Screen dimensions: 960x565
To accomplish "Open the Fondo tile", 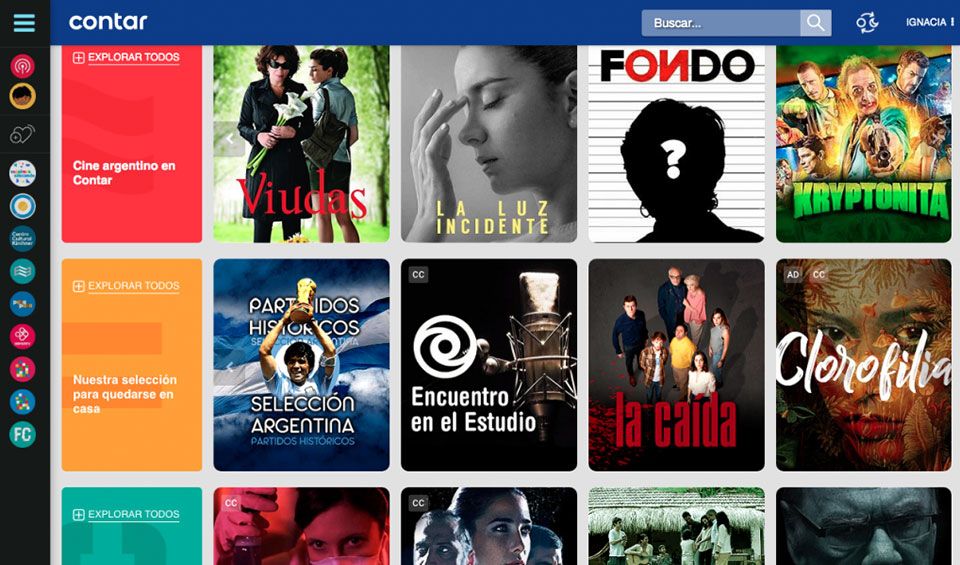I will (x=675, y=143).
